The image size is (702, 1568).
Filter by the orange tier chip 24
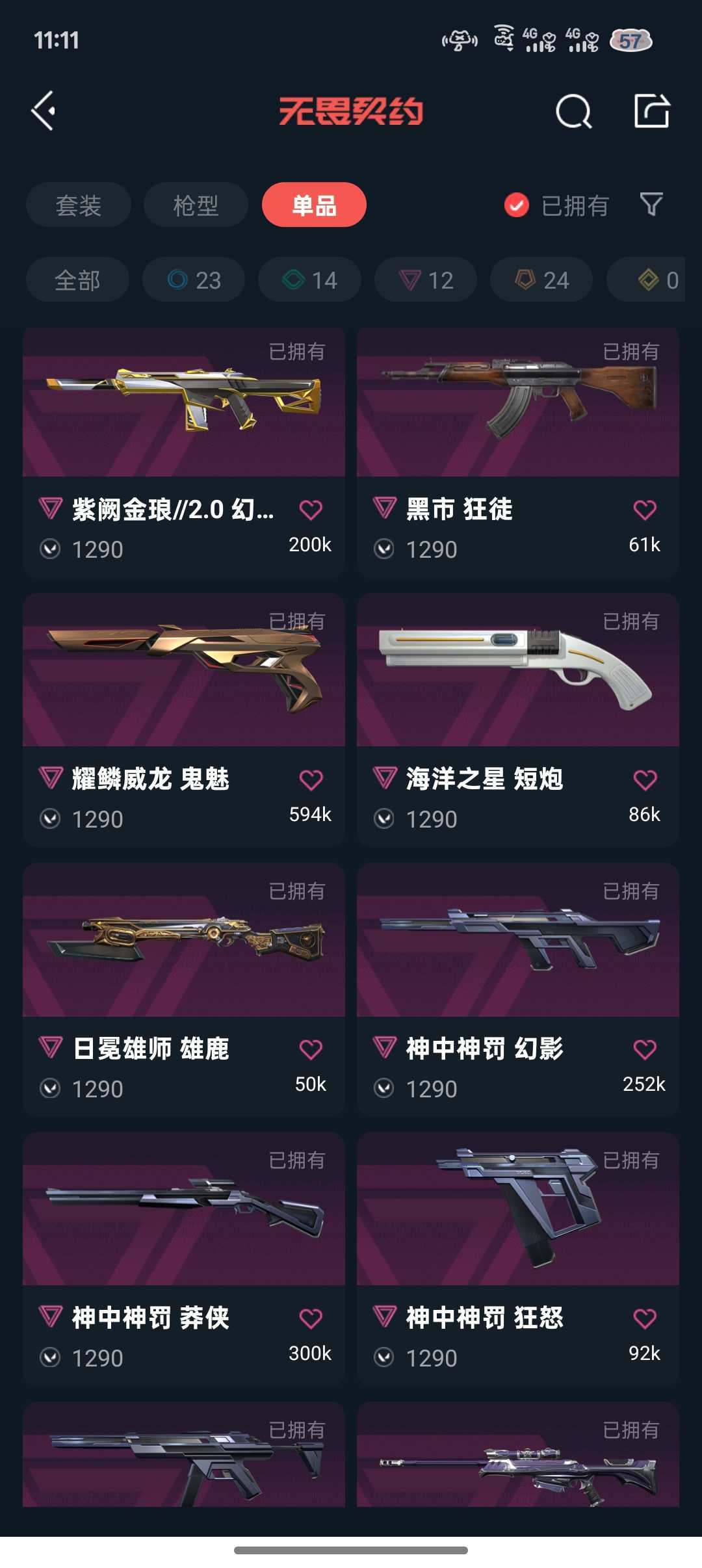541,280
